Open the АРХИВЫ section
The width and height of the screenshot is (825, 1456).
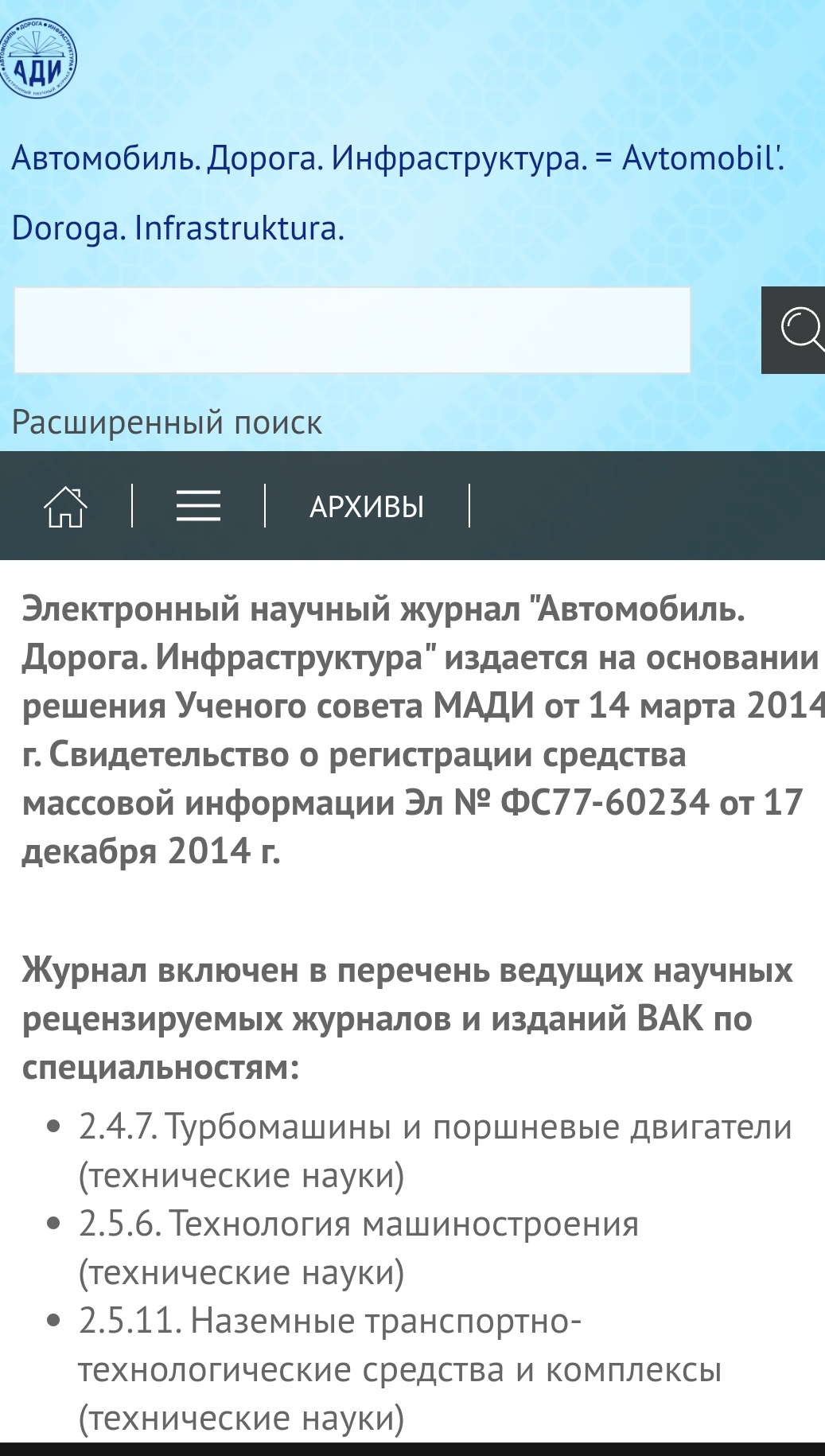click(x=367, y=507)
